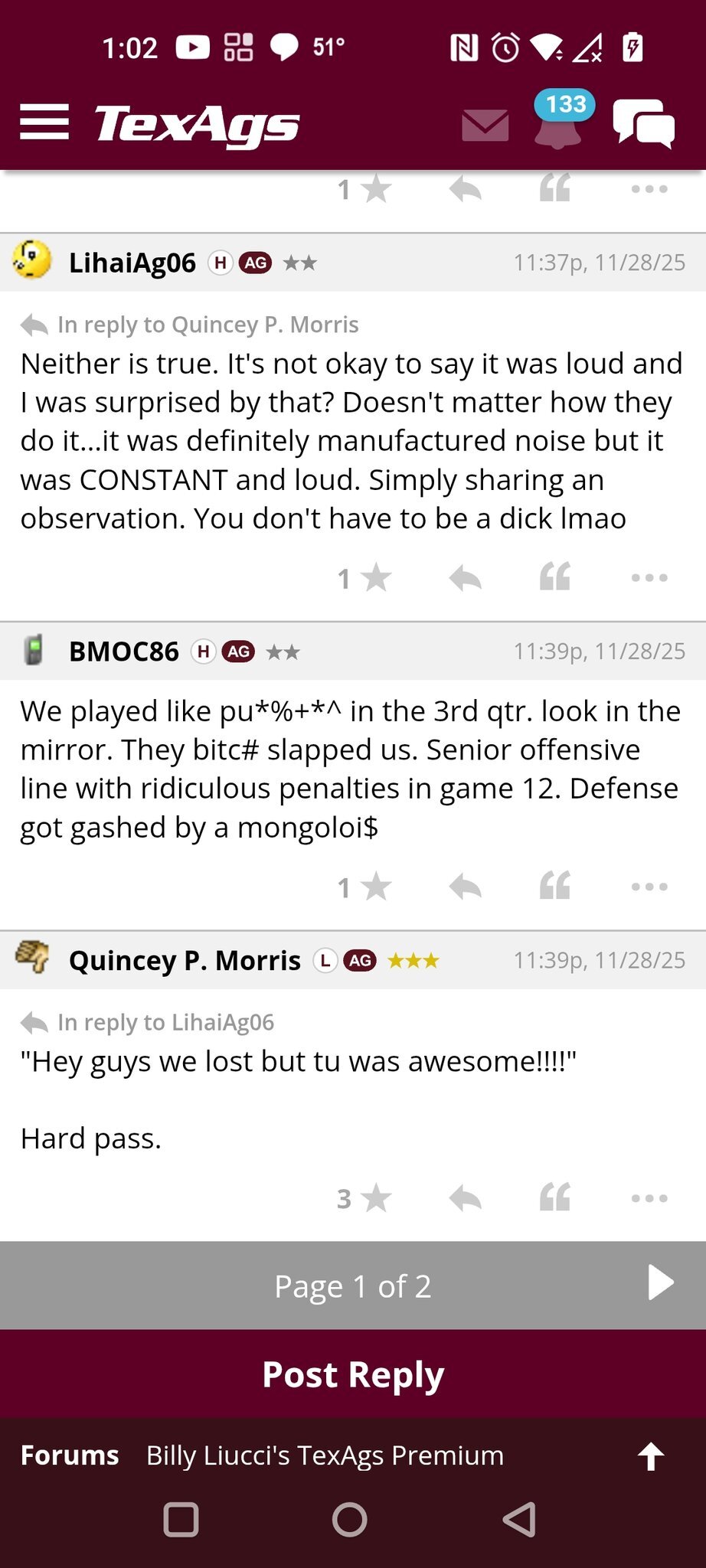Viewport: 706px width, 1568px height.
Task: Reply to BMOC86's post
Action: (465, 887)
